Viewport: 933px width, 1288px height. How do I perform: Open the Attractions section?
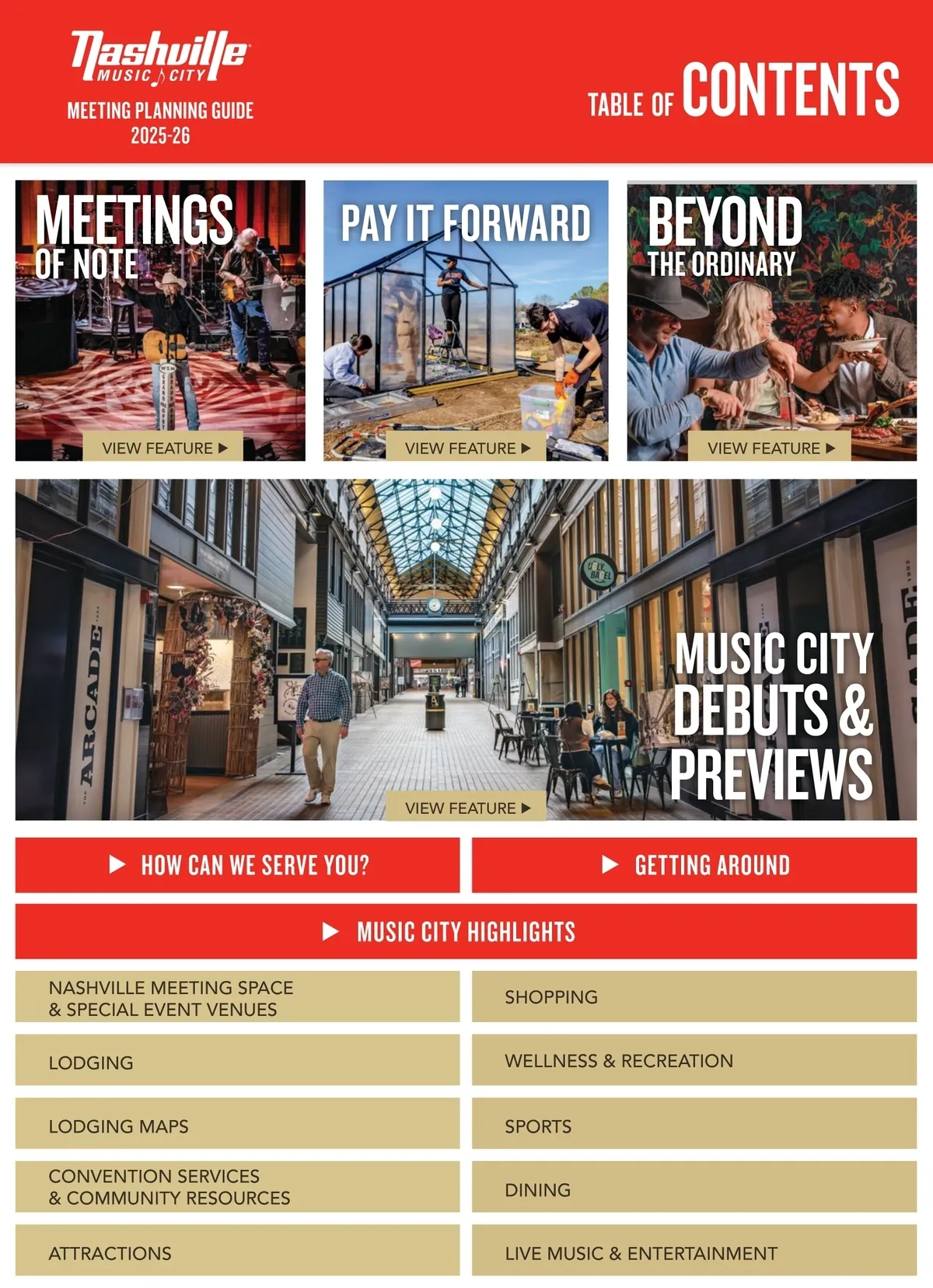pyautogui.click(x=238, y=1251)
